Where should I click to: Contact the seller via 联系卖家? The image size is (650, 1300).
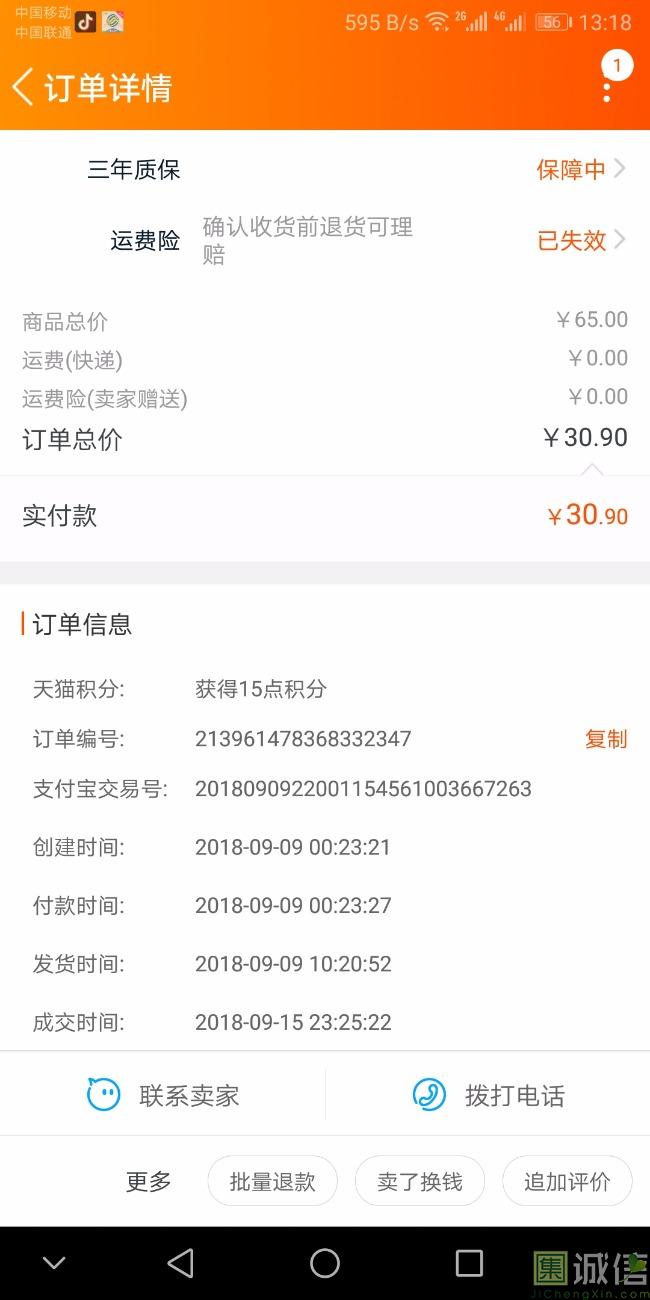click(163, 1095)
